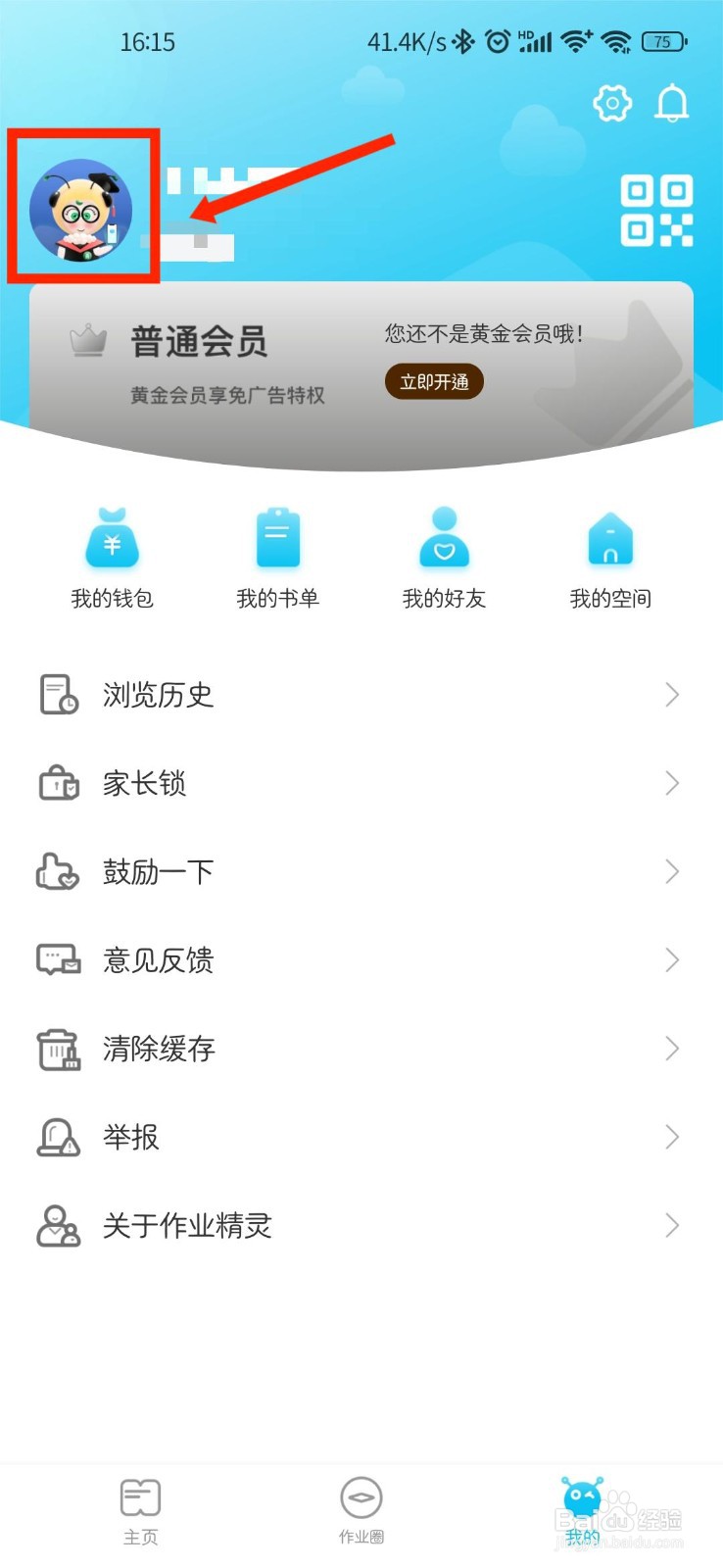Show my QR code
This screenshot has height=1568, width=723.
coord(656,211)
